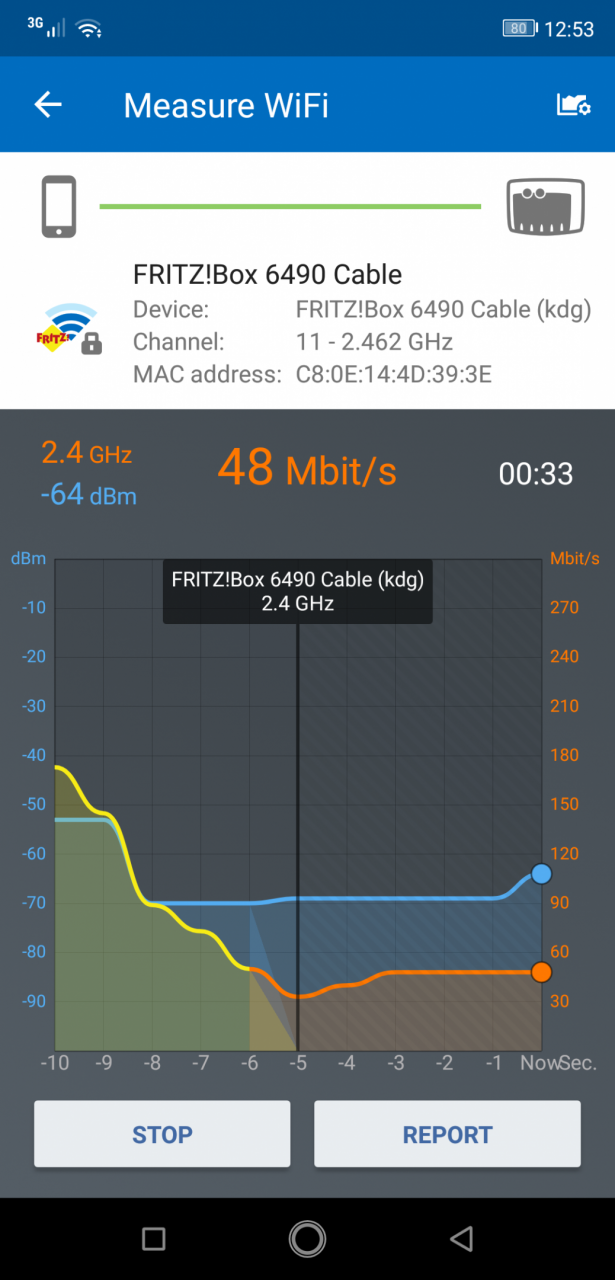The image size is (615, 1280).
Task: Tap the system home button
Action: tap(307, 1239)
